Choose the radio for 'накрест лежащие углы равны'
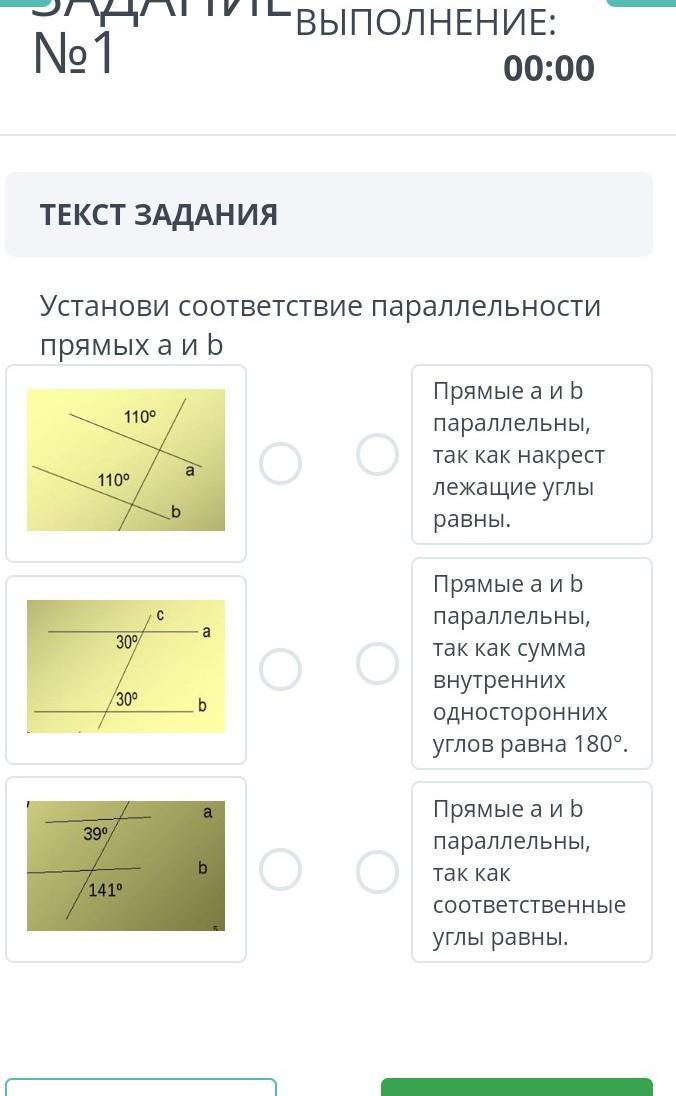Image resolution: width=676 pixels, height=1096 pixels. [x=378, y=455]
